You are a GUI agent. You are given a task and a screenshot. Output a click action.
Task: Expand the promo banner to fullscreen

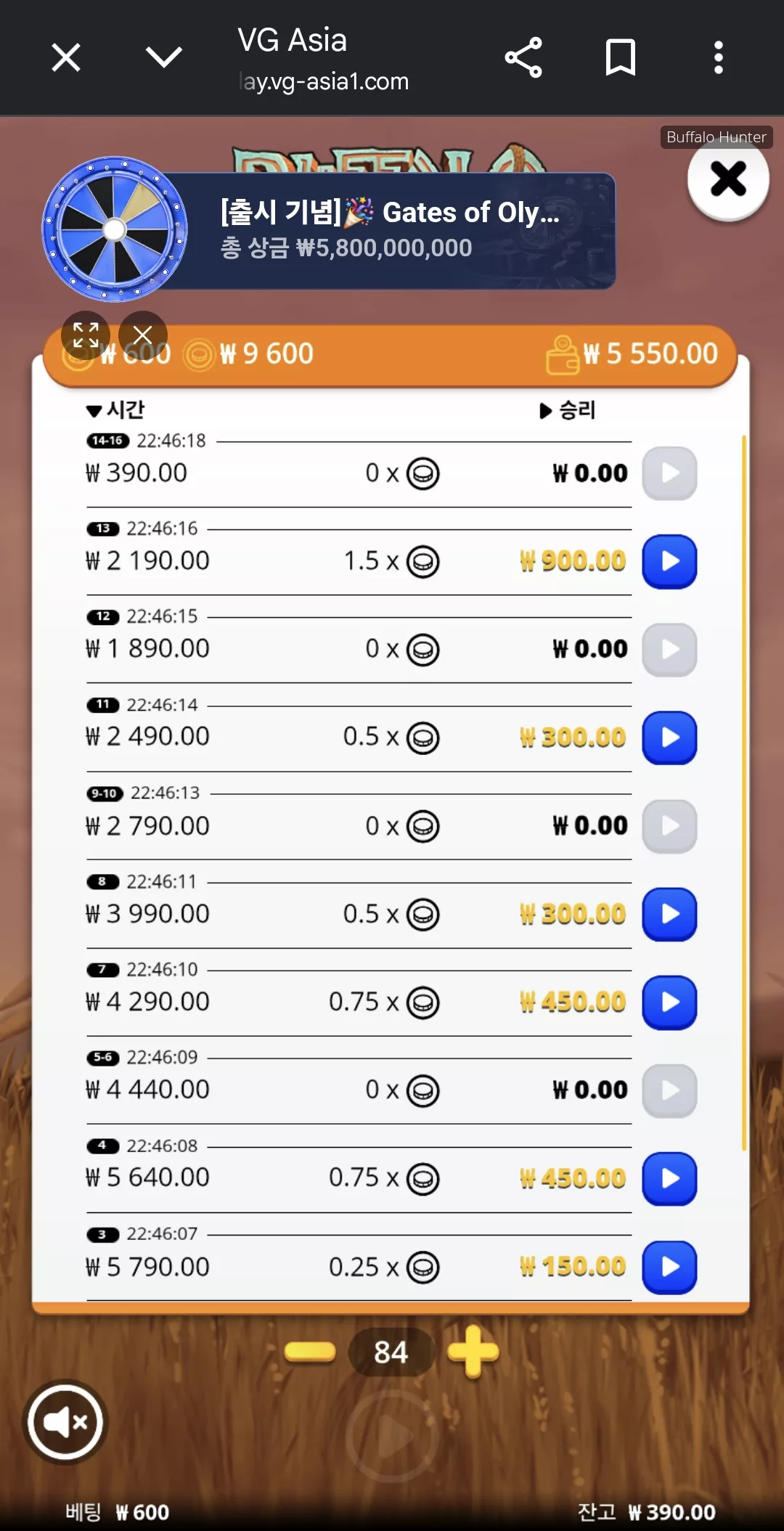pyautogui.click(x=86, y=335)
